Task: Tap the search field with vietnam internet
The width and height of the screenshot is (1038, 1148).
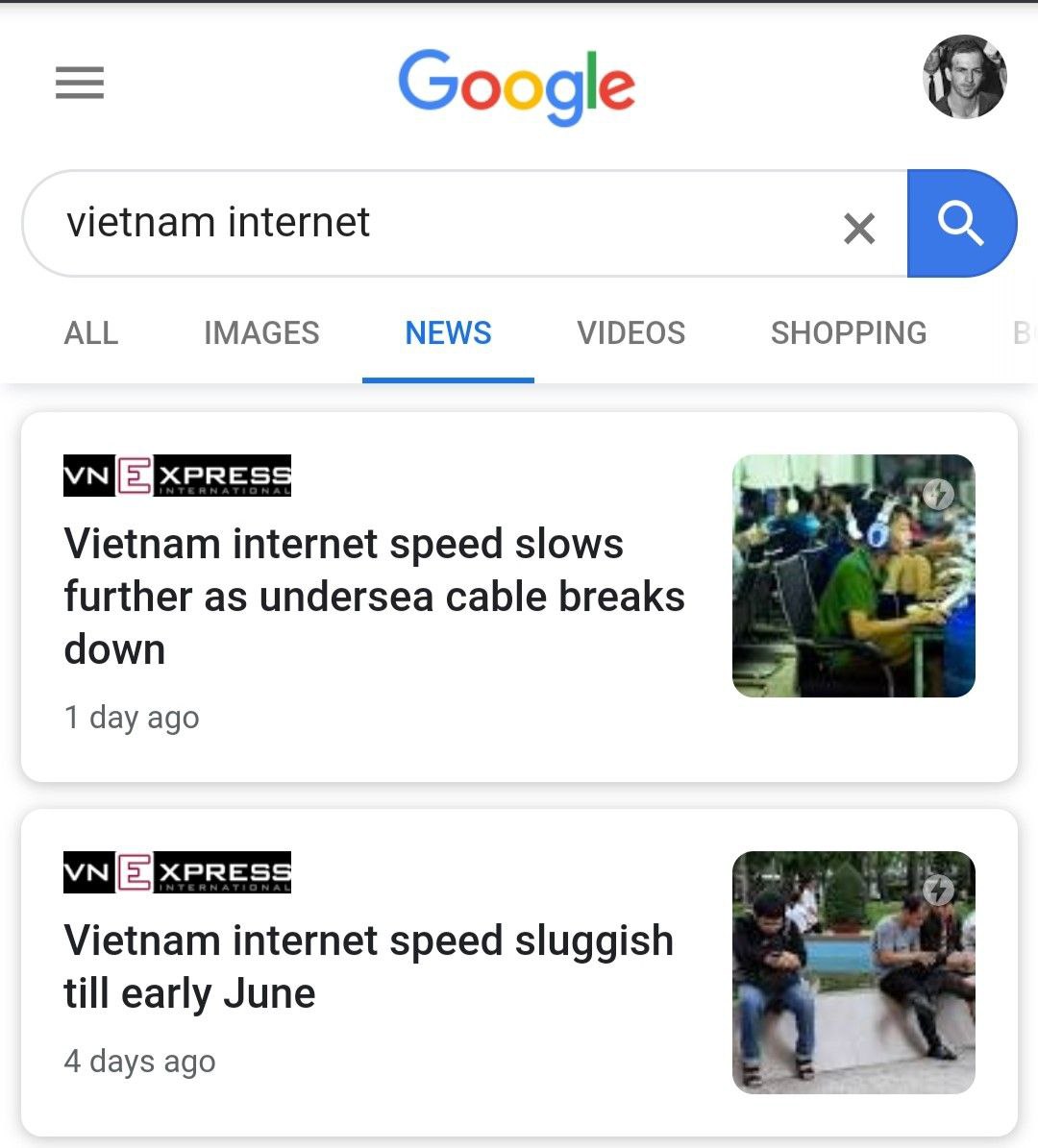Action: tap(432, 223)
